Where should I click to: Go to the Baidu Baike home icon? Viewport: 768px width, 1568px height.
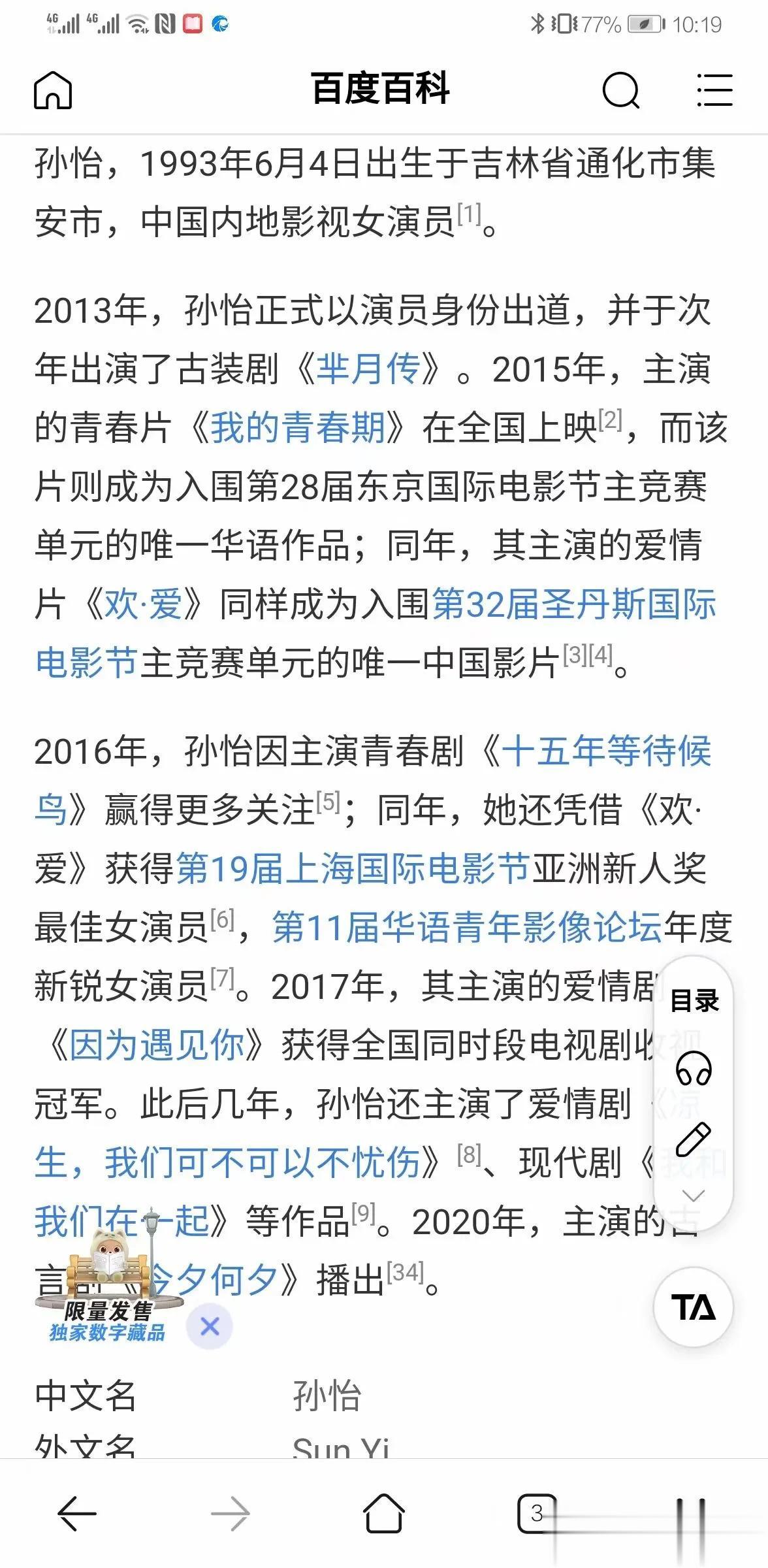point(53,90)
